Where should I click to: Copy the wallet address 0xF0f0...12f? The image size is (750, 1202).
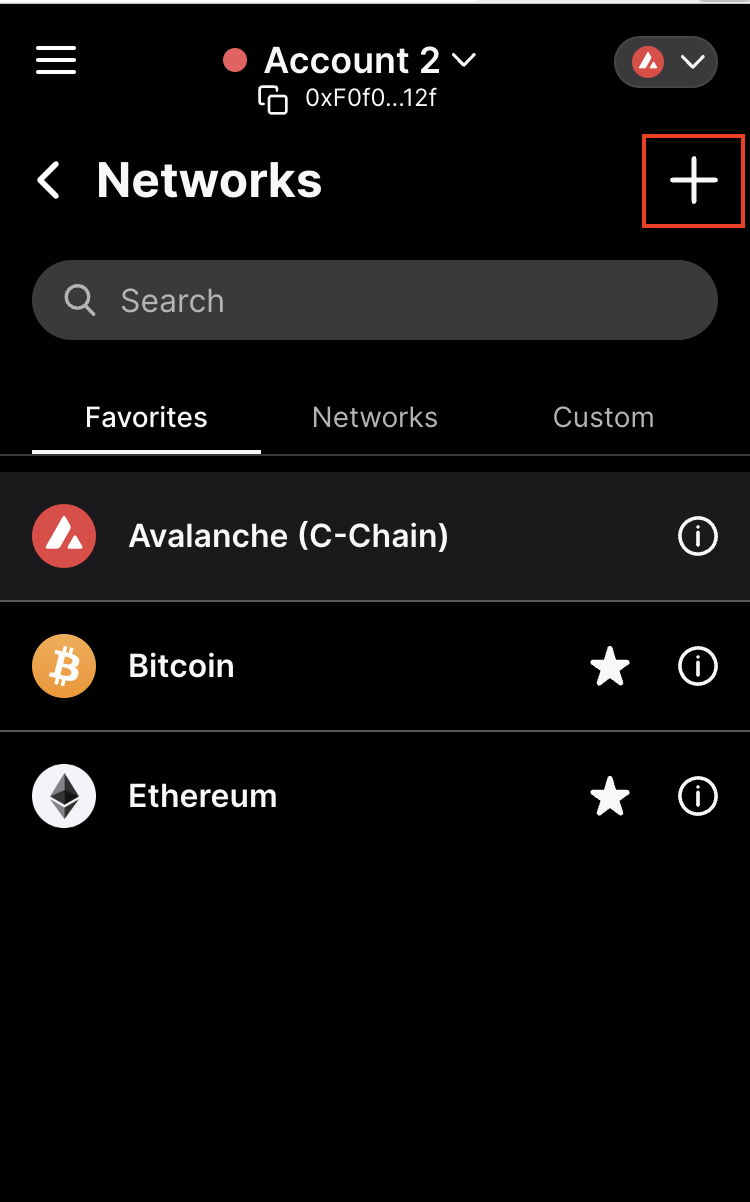coord(273,99)
